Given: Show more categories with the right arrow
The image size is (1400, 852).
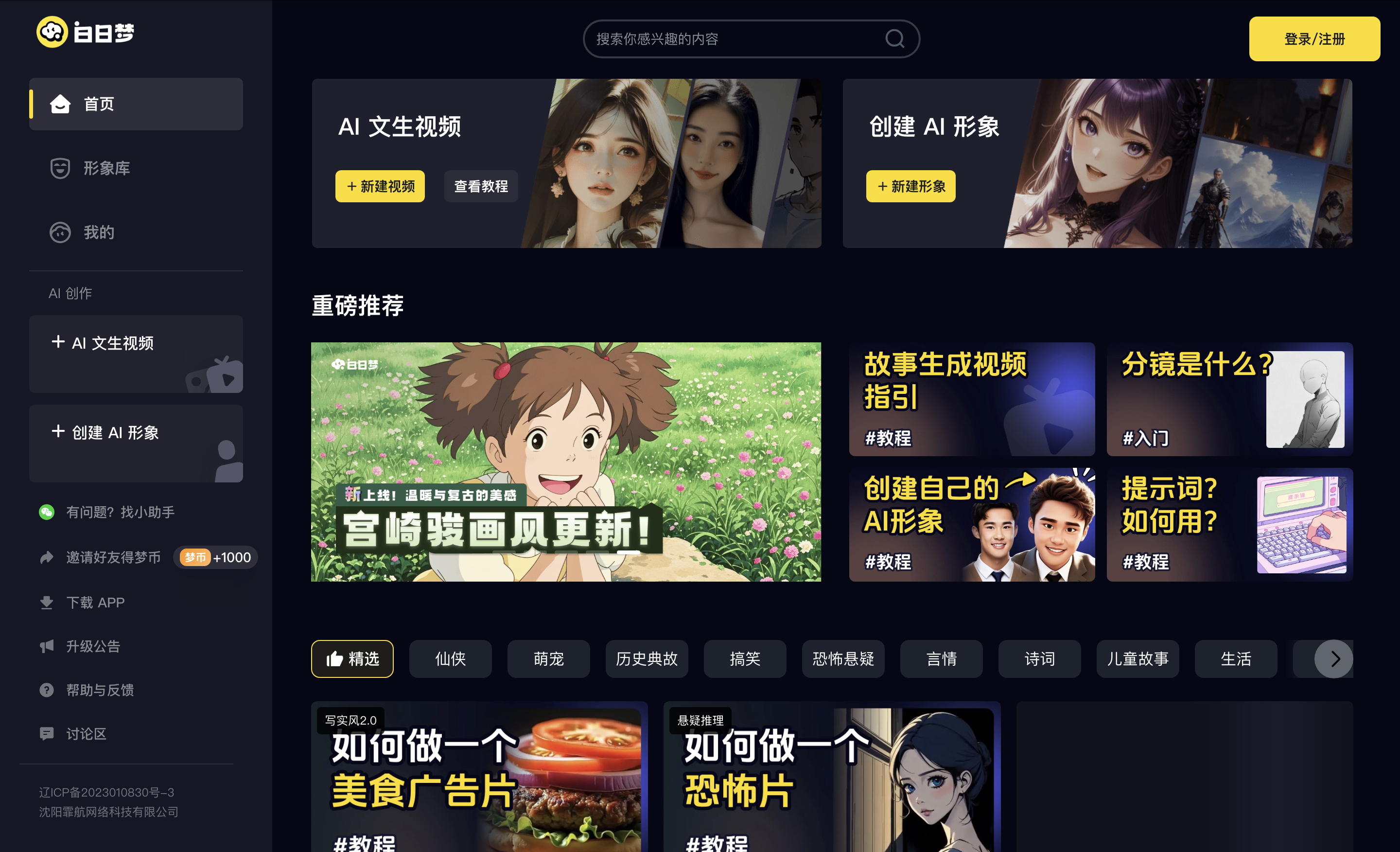Looking at the screenshot, I should (1333, 659).
